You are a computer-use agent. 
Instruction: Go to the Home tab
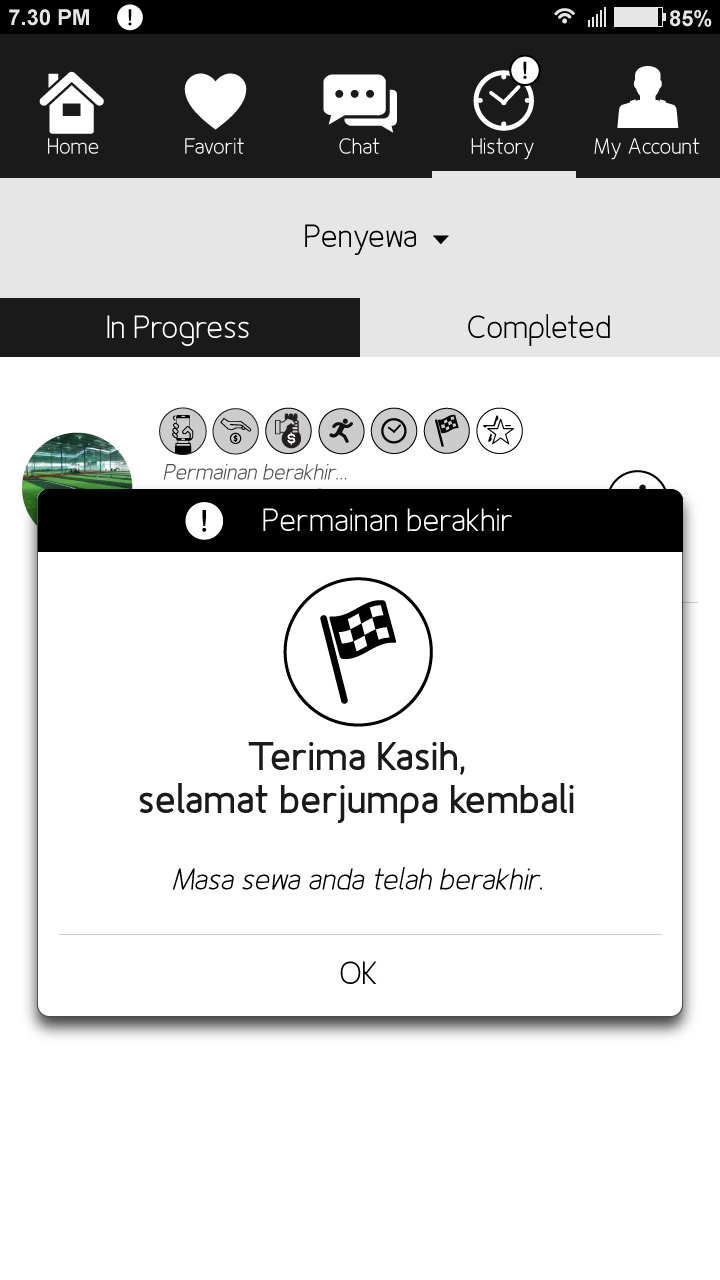click(72, 113)
